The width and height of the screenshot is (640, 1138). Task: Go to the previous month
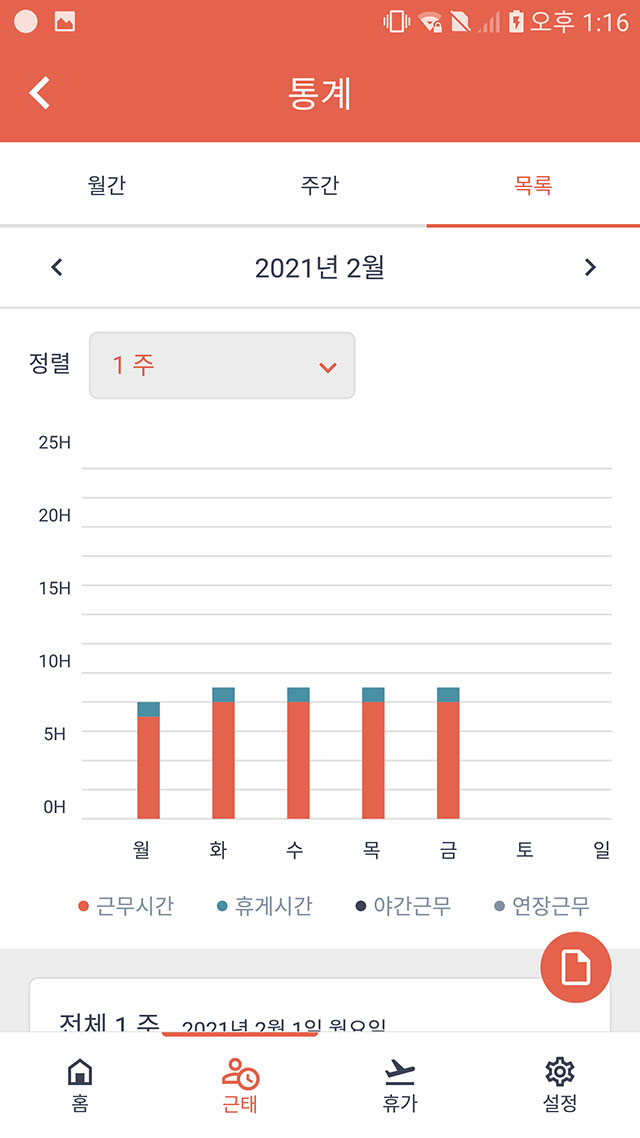click(x=57, y=267)
